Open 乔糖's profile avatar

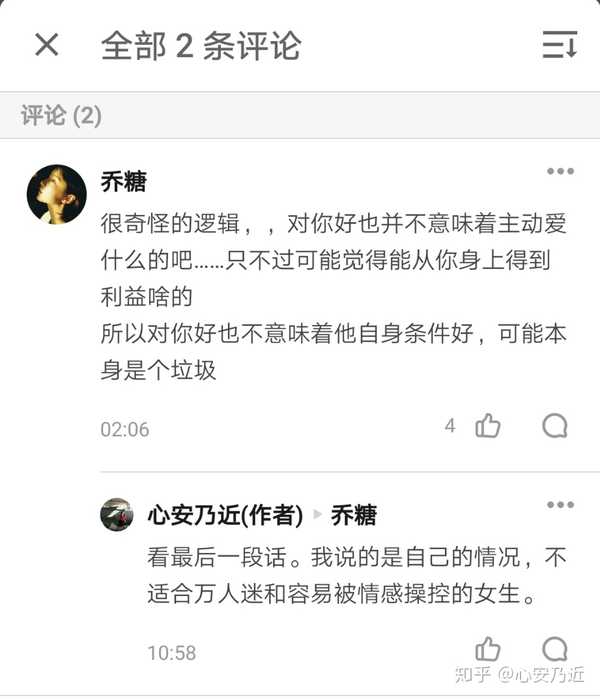(x=56, y=194)
